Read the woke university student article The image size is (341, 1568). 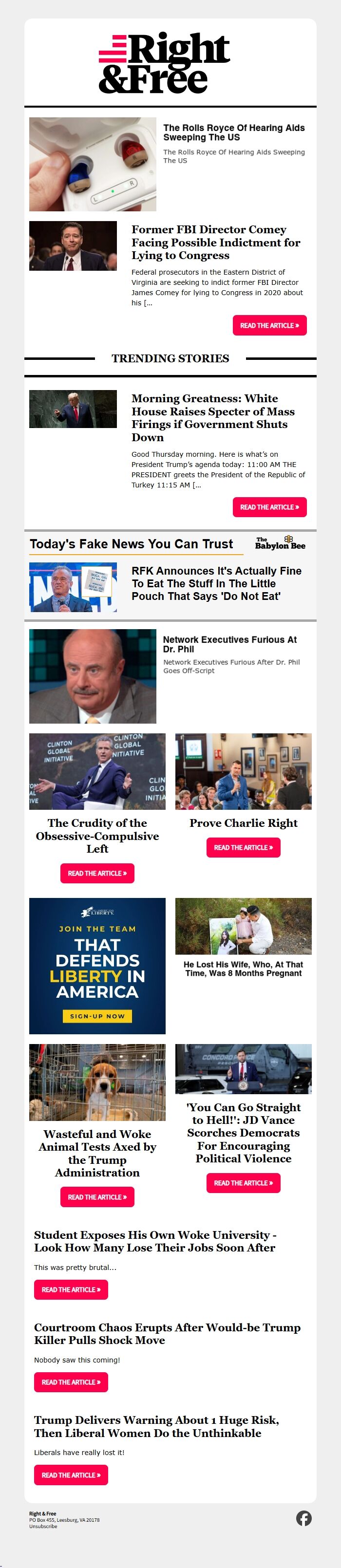coord(71,1289)
